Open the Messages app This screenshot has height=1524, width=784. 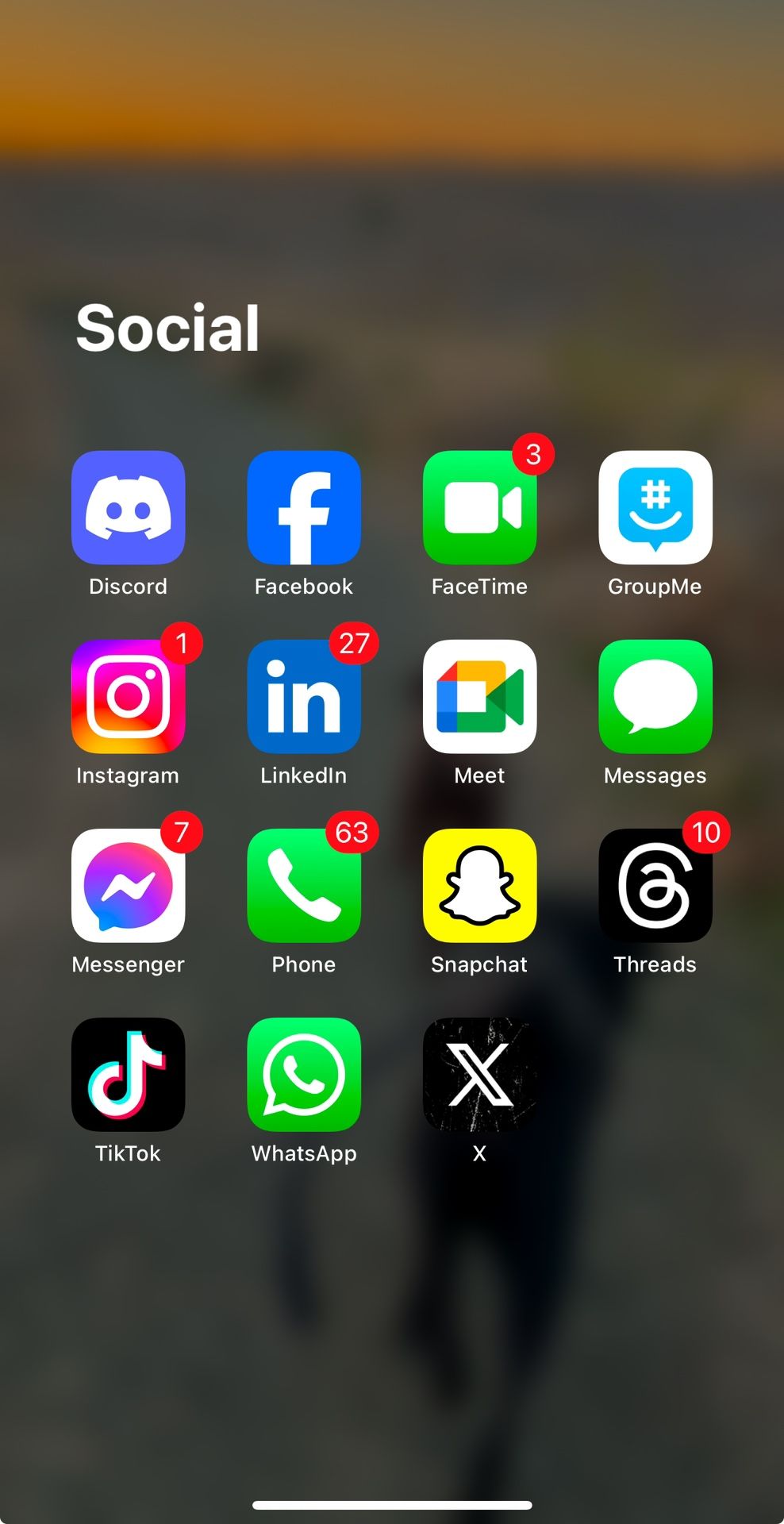(655, 696)
